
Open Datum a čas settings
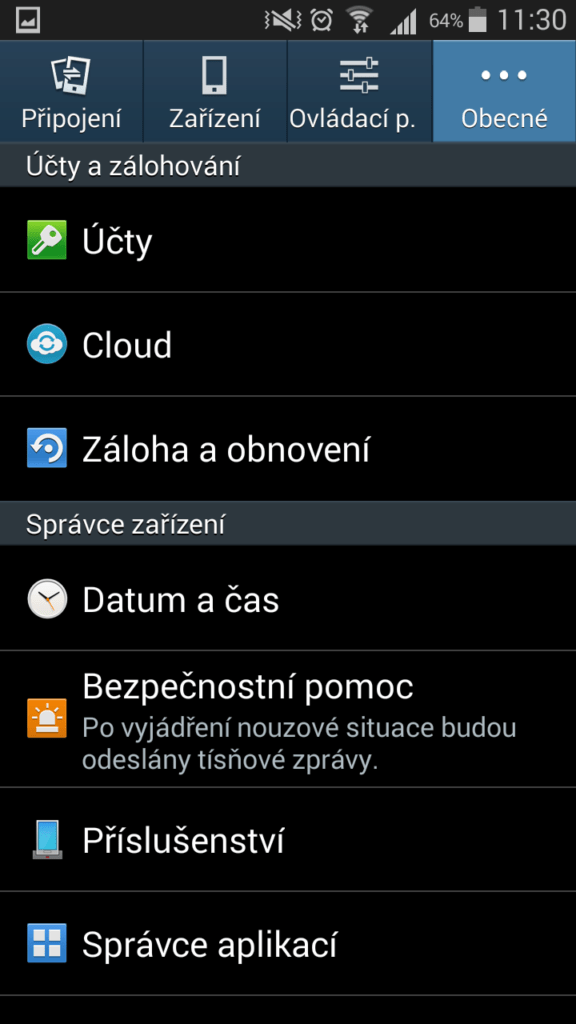point(288,598)
